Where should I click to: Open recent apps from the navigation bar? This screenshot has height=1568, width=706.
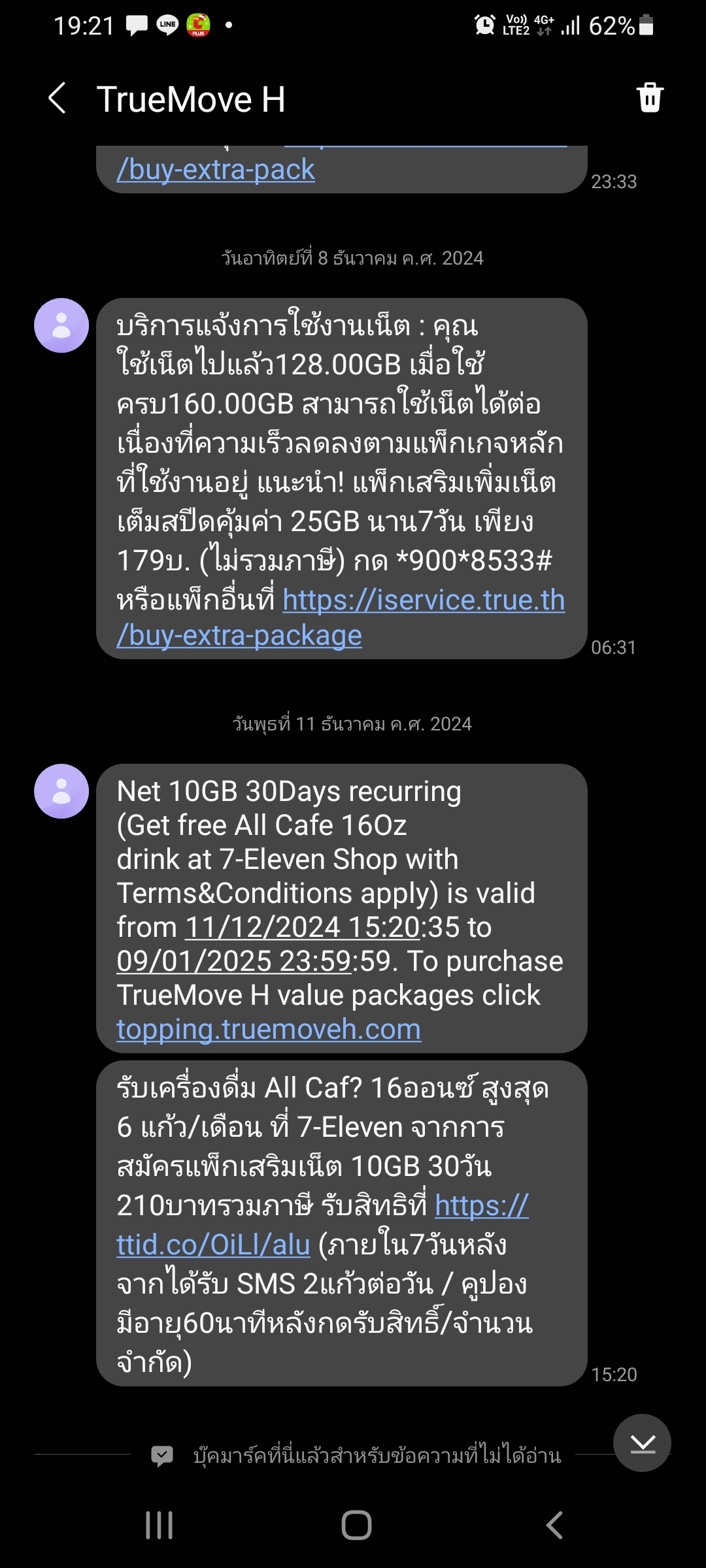(x=159, y=1526)
